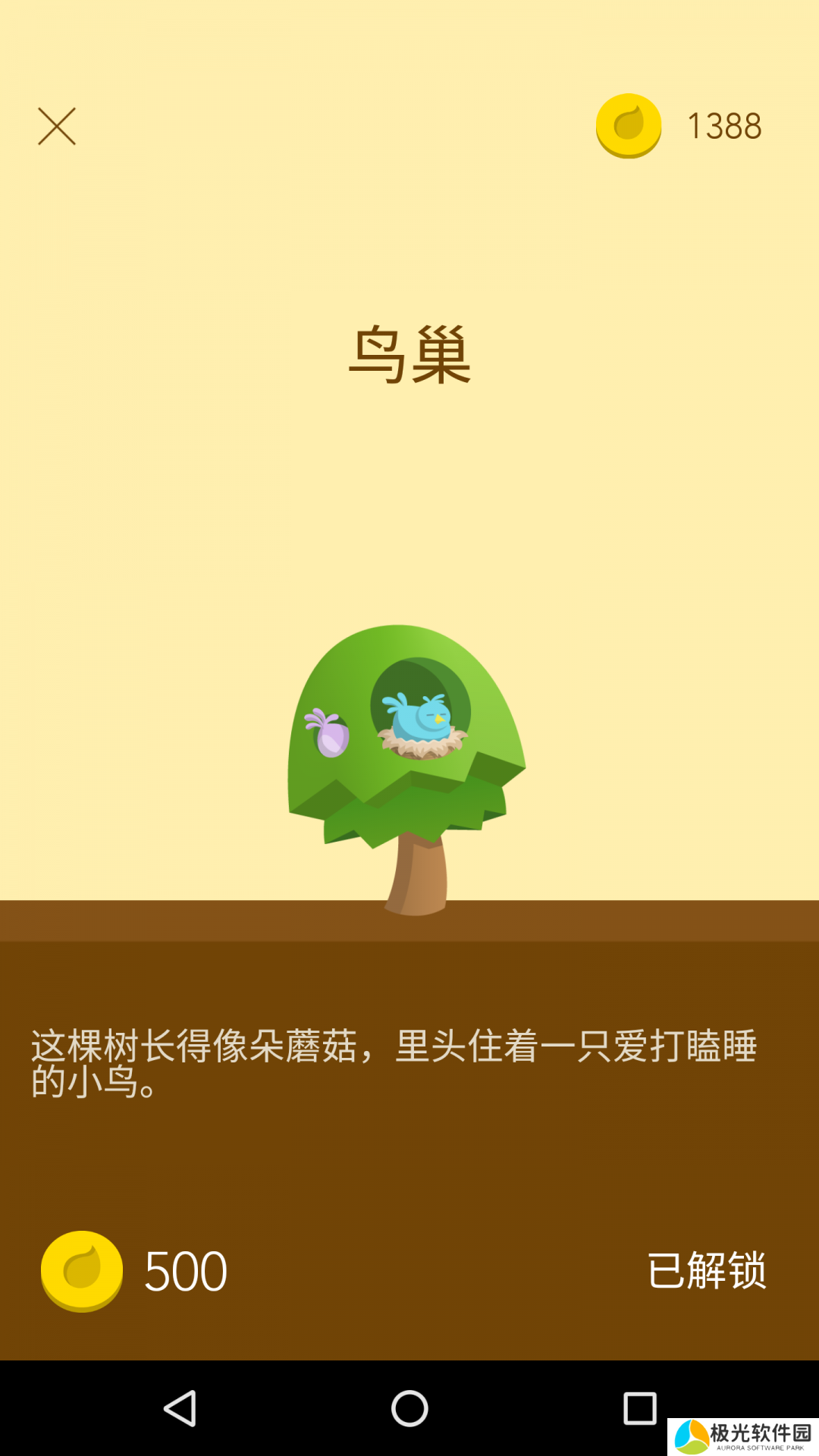Viewport: 819px width, 1456px height.
Task: Close the 鸟巢 tree detail page
Action: click(57, 126)
